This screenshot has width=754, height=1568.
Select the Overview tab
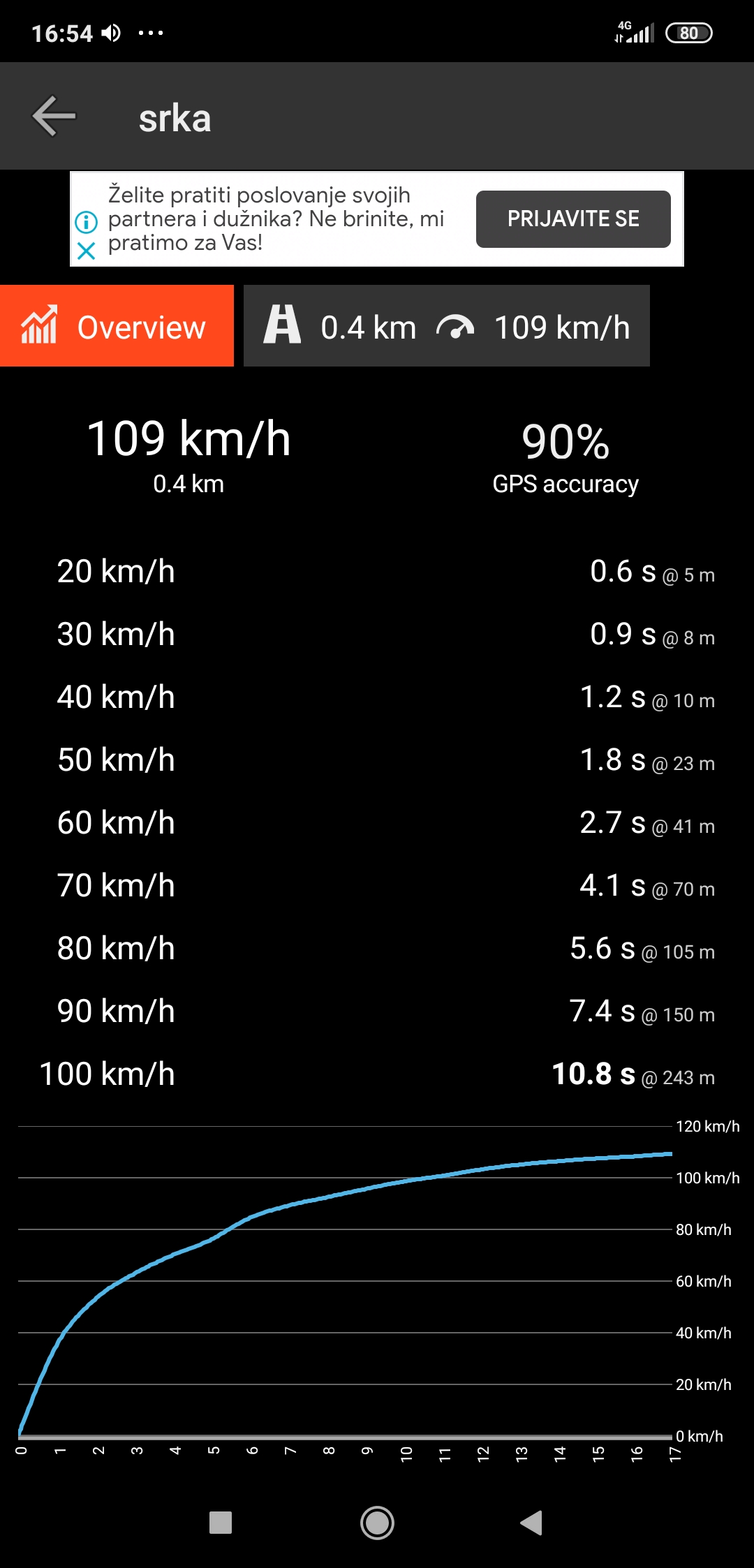point(117,326)
